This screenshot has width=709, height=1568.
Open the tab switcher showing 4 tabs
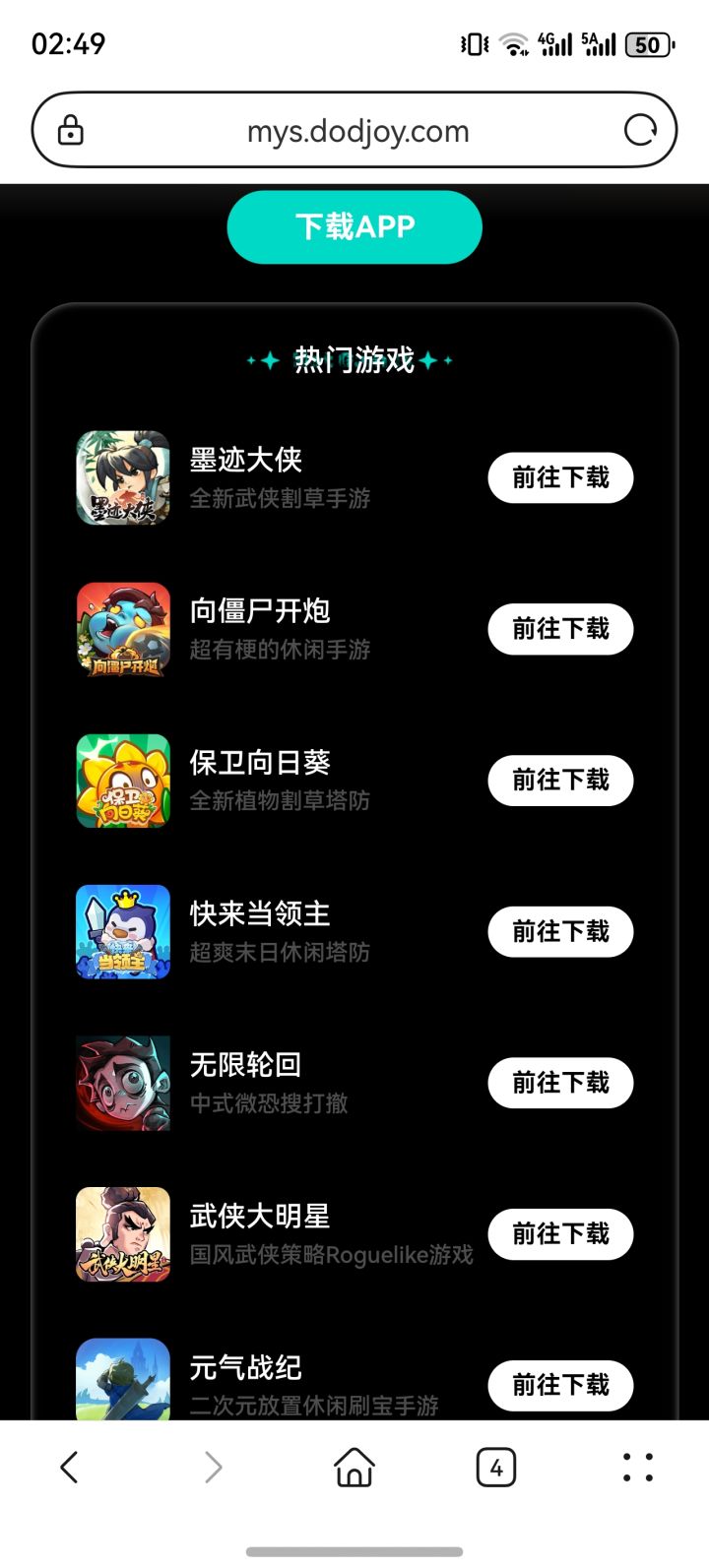[x=496, y=1466]
